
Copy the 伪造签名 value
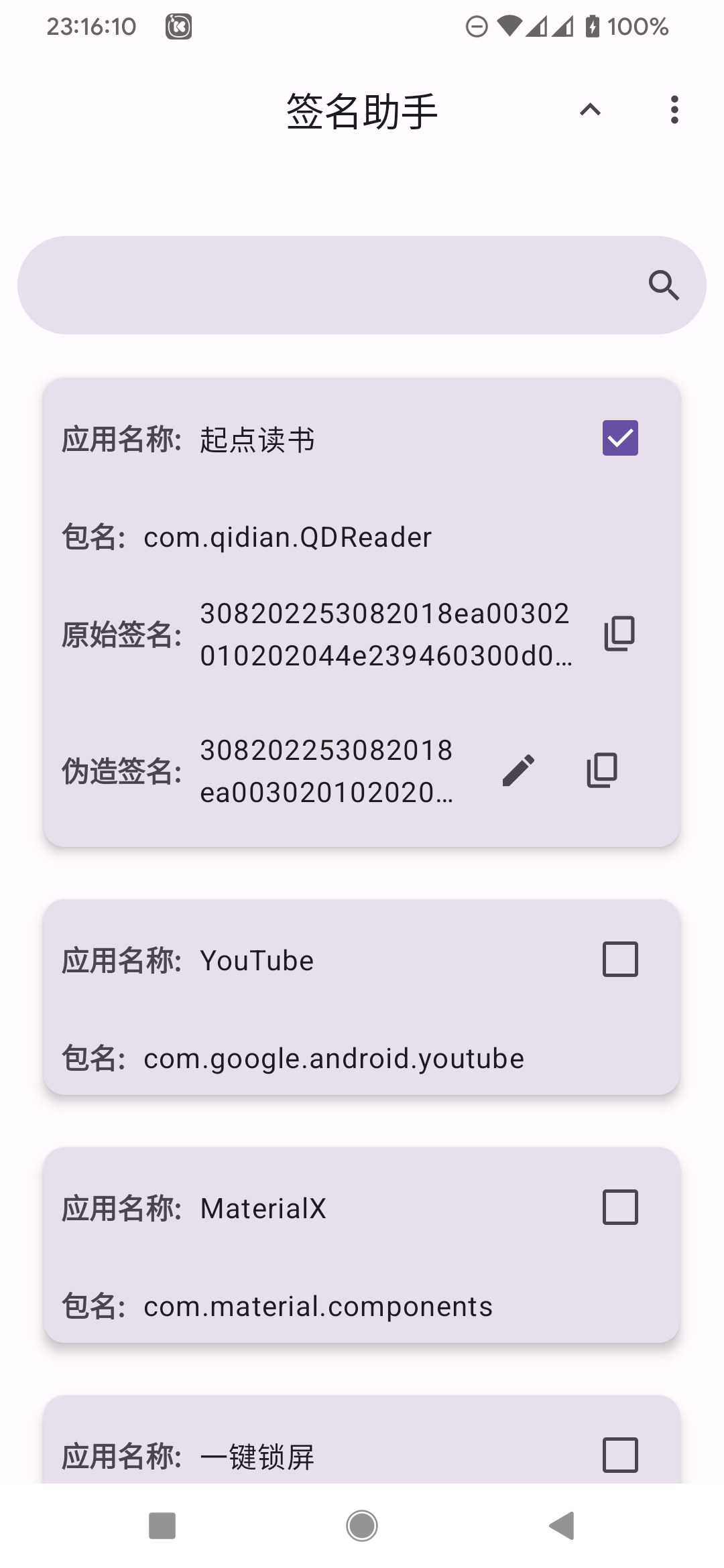[602, 771]
